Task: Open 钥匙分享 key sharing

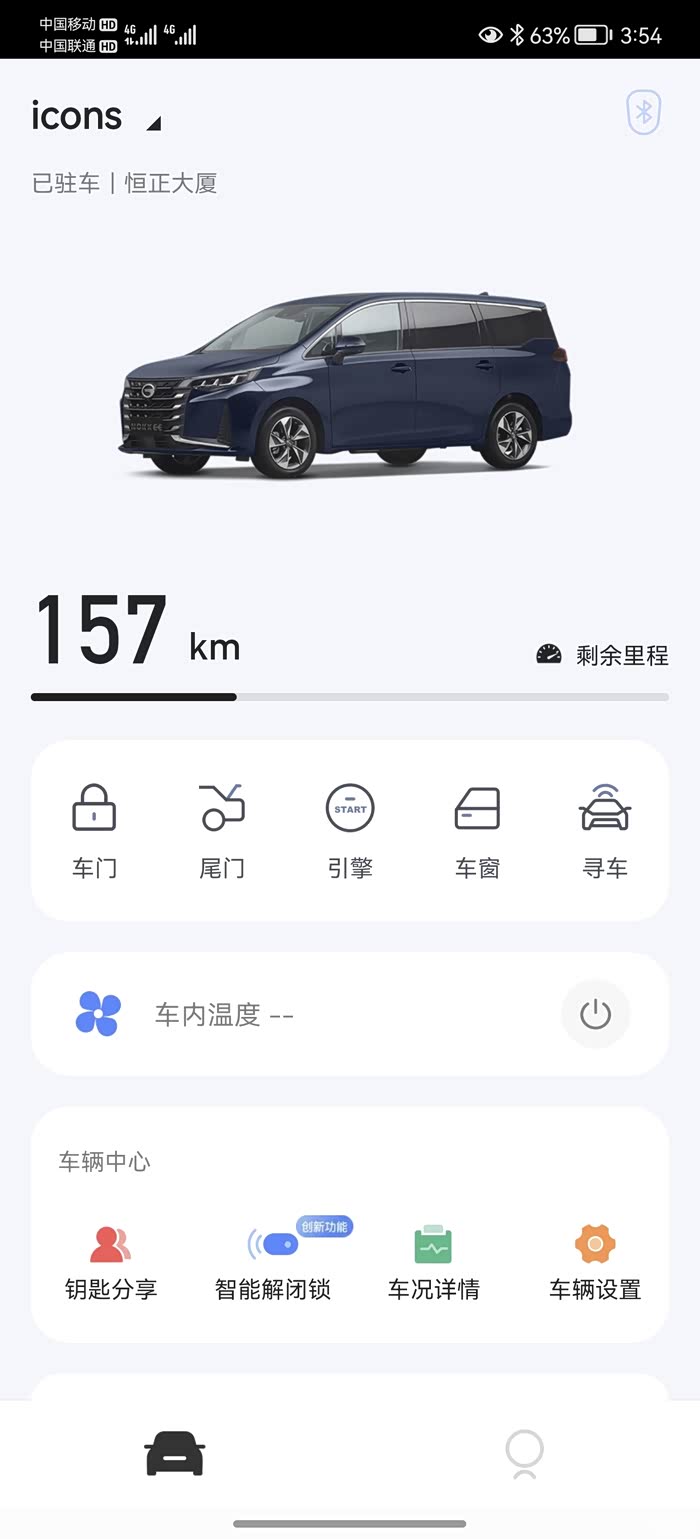Action: coord(111,1262)
